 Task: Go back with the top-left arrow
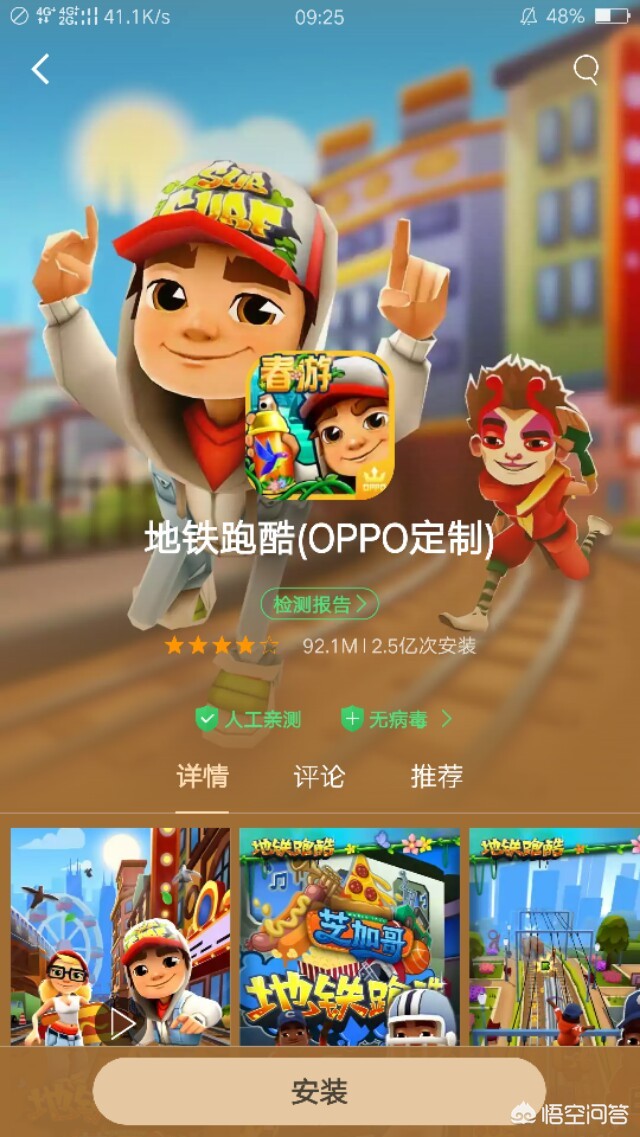[x=41, y=70]
